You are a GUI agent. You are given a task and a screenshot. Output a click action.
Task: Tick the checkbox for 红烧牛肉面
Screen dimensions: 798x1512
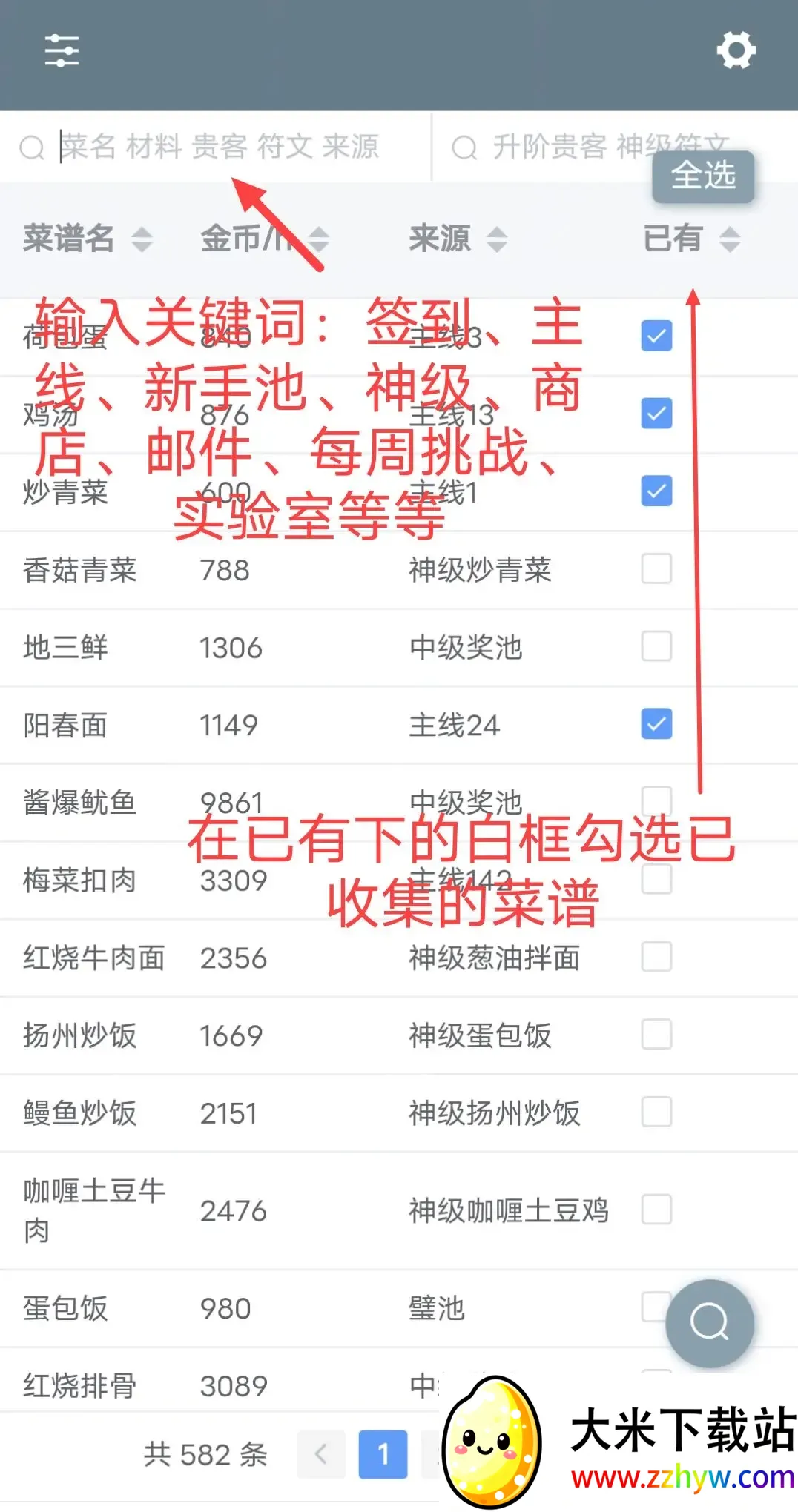pyautogui.click(x=656, y=957)
